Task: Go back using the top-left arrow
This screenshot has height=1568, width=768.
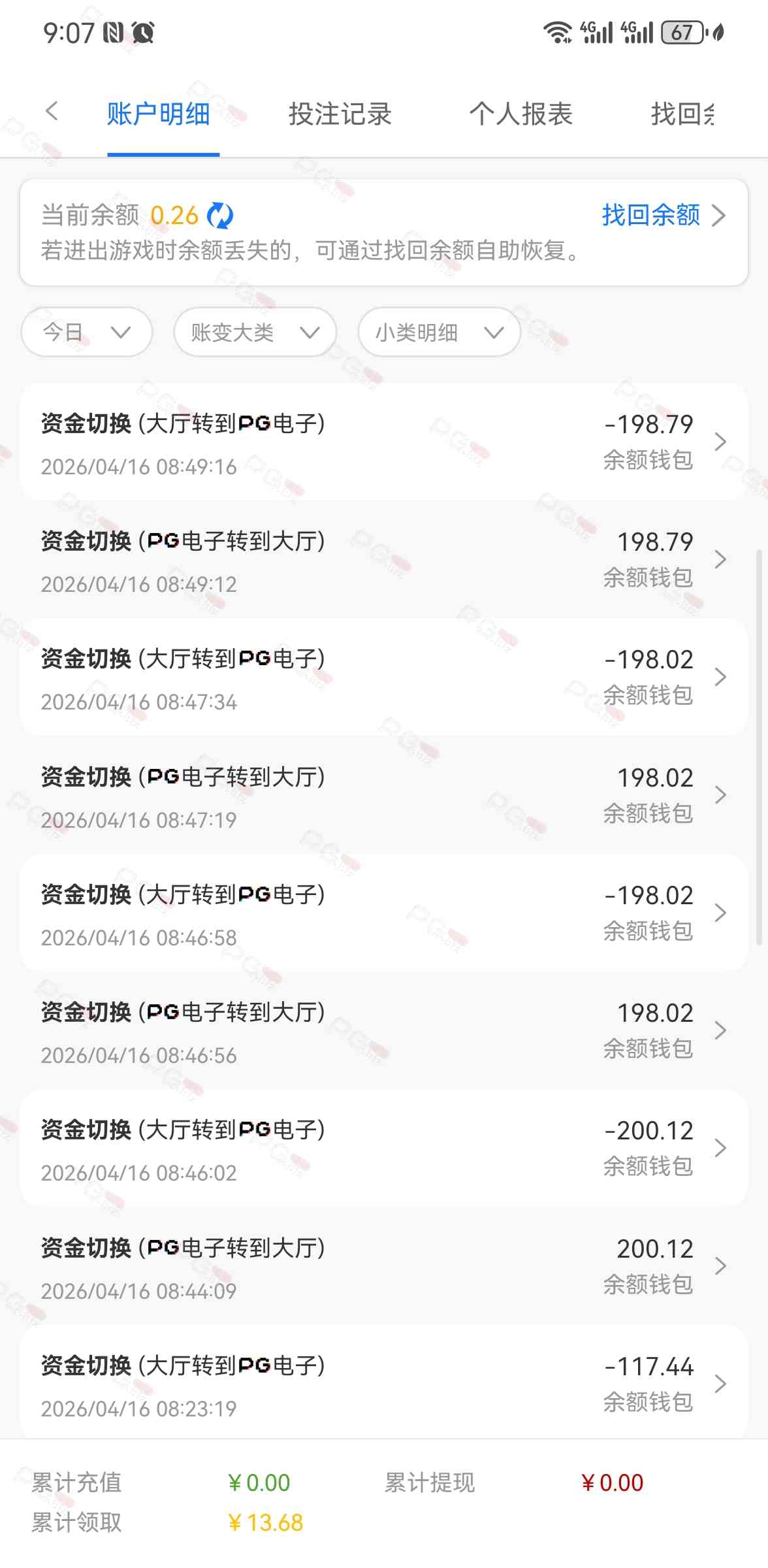Action: [52, 112]
